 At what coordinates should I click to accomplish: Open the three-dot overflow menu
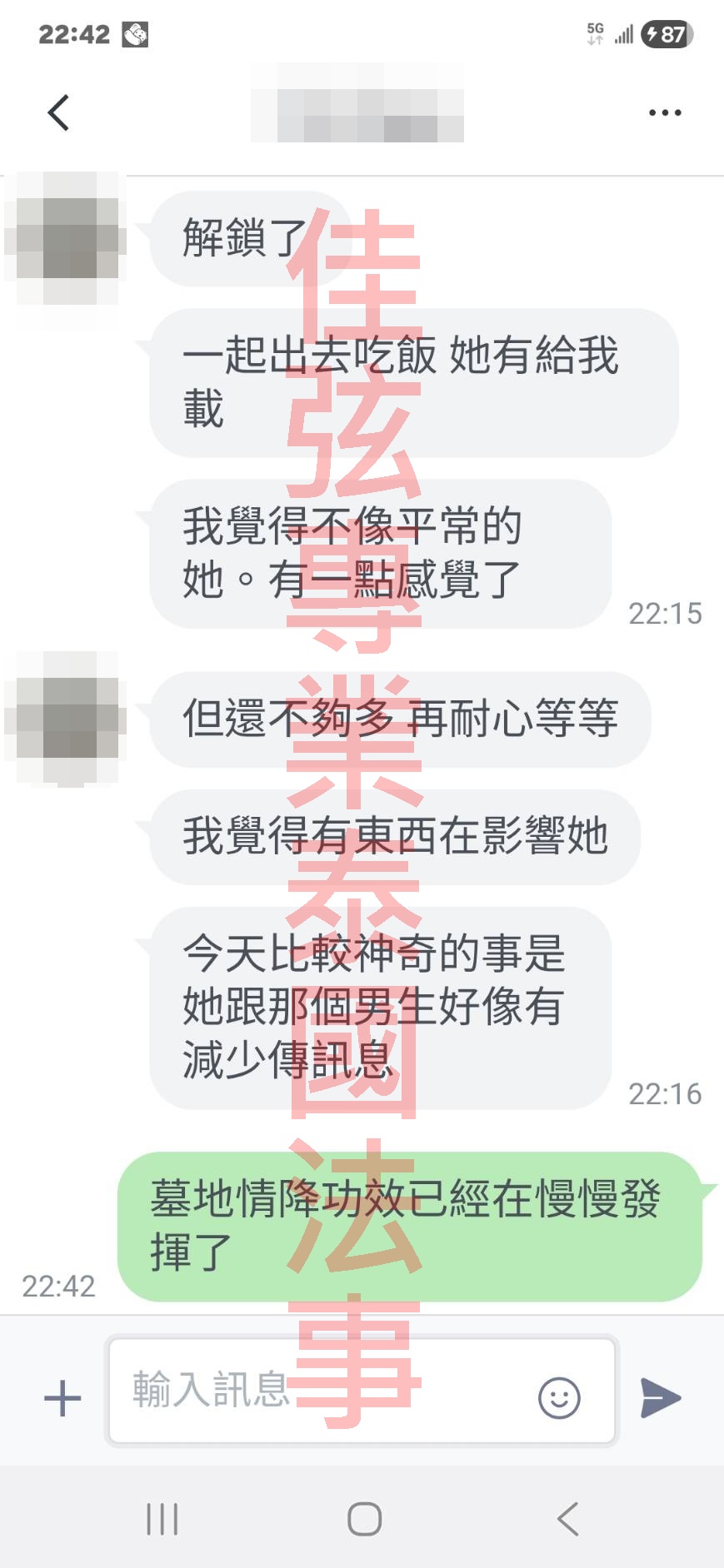[665, 112]
